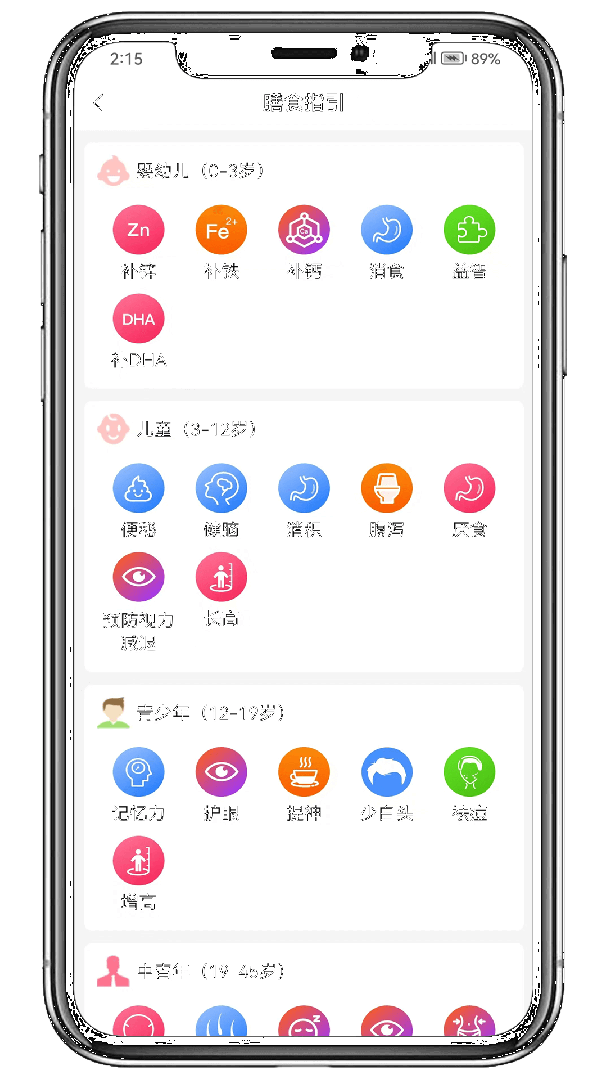This screenshot has width=607, height=1080.
Task: Open 提神 dietary guide
Action: coord(304,773)
